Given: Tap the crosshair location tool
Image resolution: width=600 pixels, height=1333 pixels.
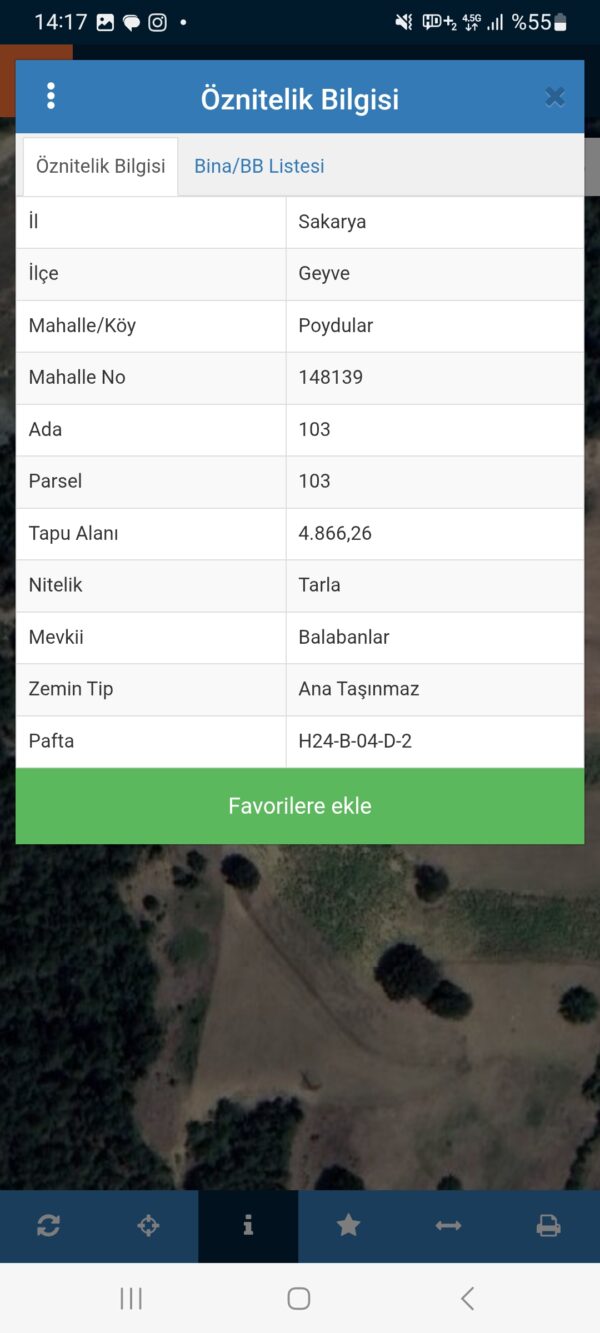Looking at the screenshot, I should click(x=148, y=1225).
